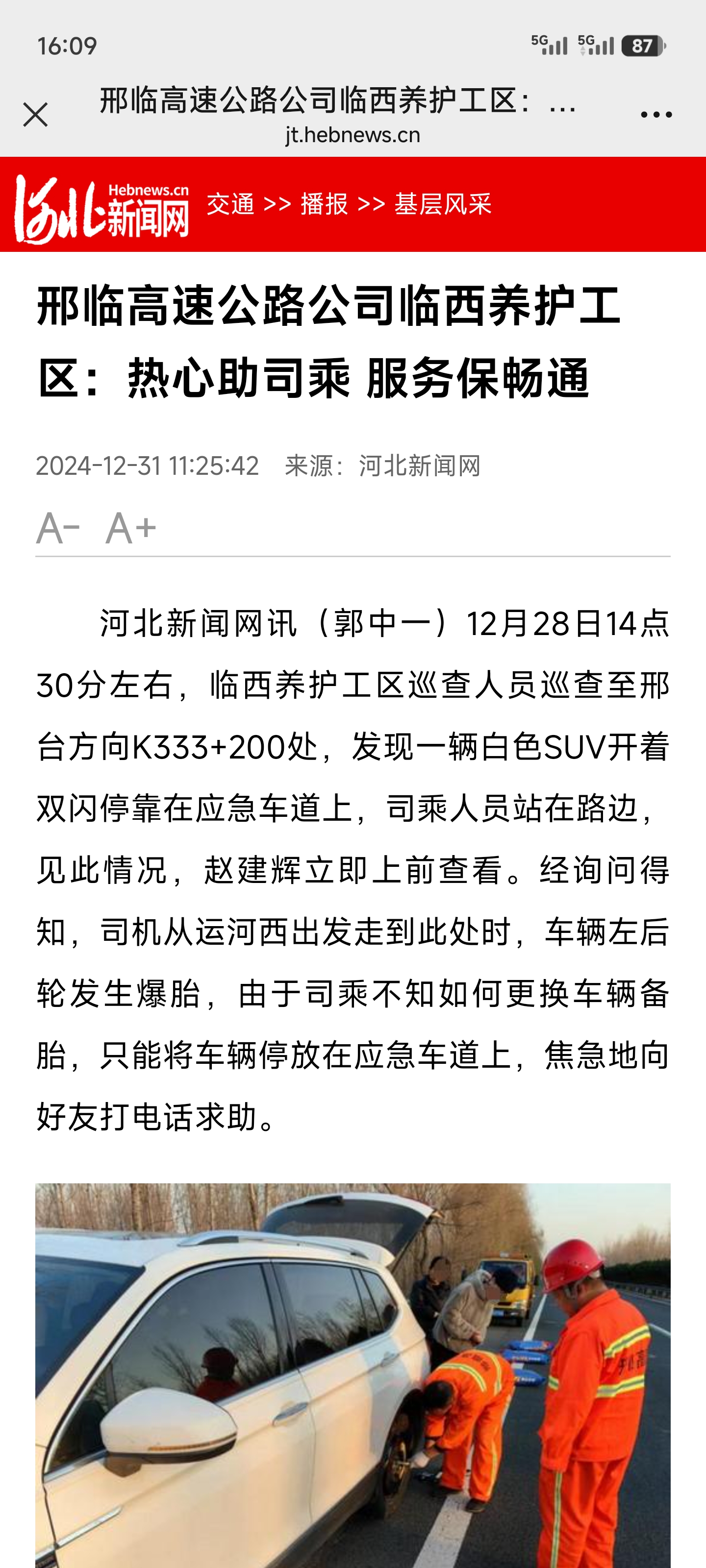
Task: Open the 交通 breadcrumb link
Action: coord(230,204)
